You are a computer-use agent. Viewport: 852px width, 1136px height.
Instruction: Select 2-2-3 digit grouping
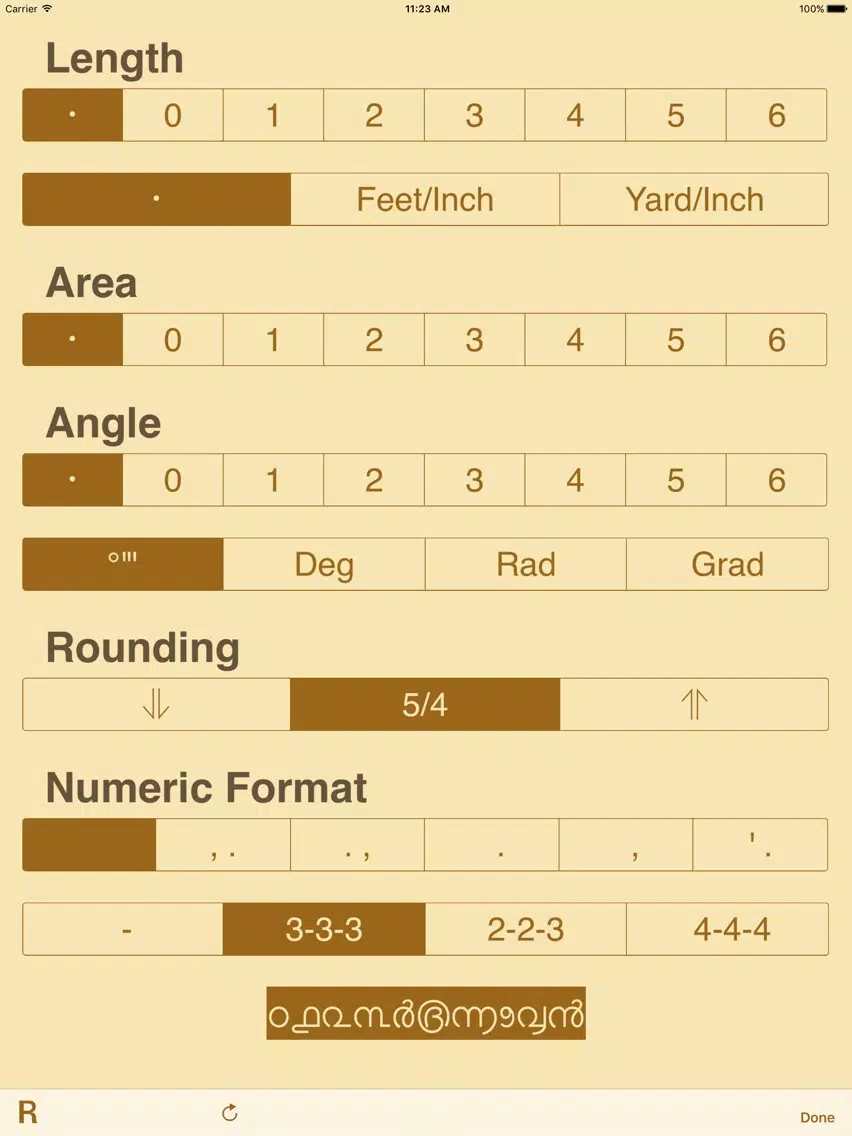526,929
